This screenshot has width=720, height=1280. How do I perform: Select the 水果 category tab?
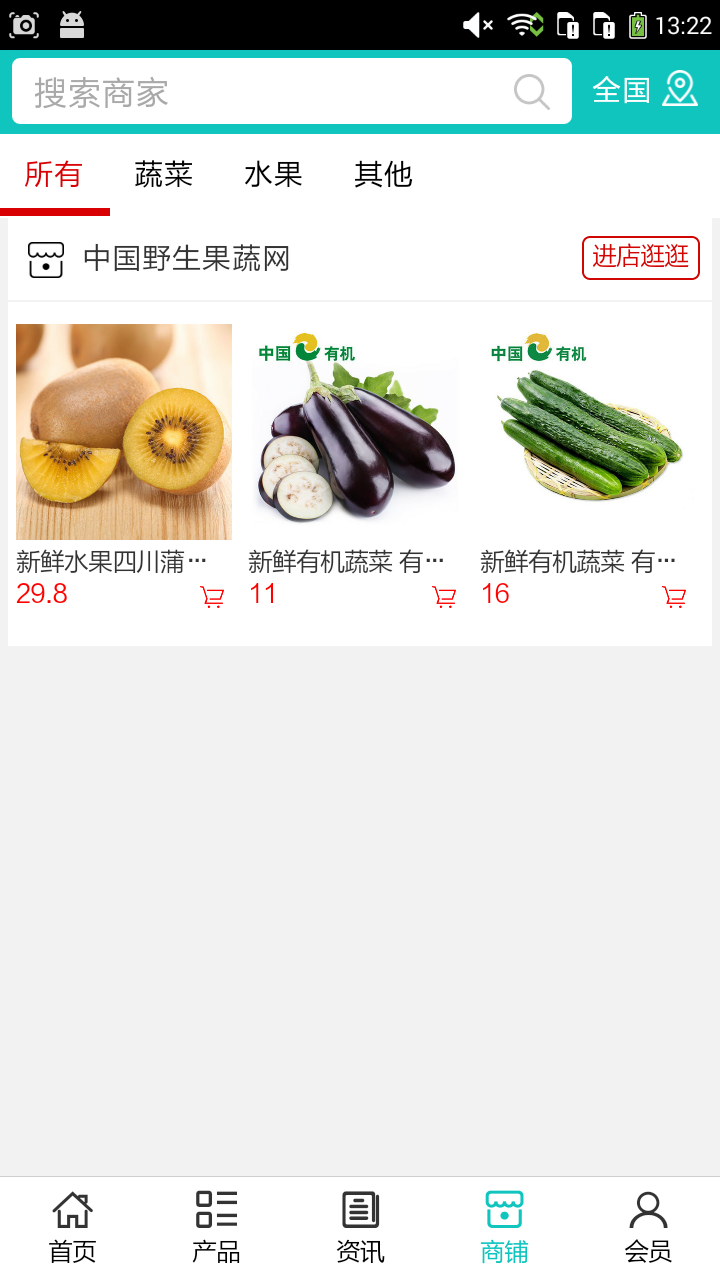click(273, 175)
